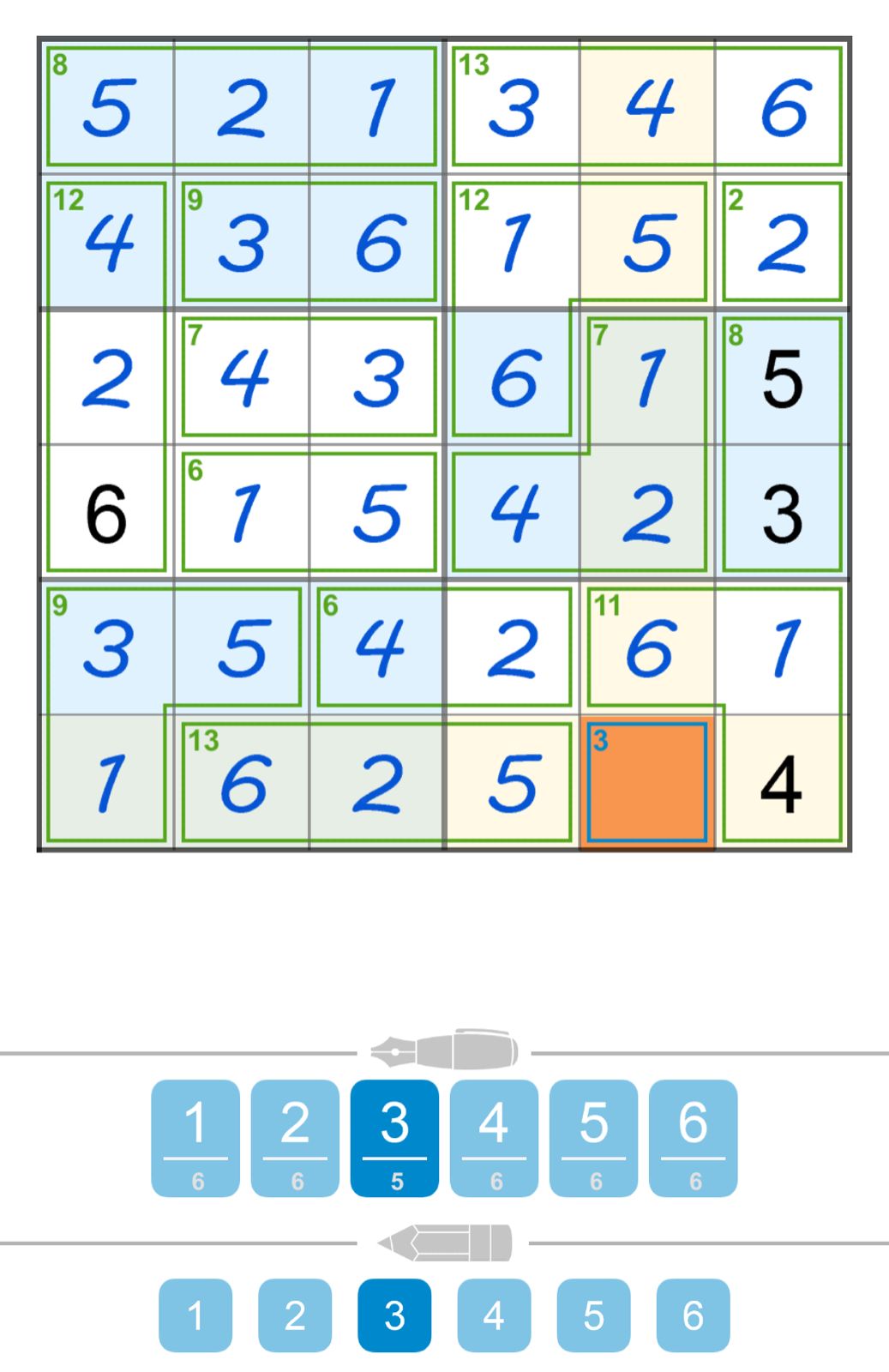Enter pen digit 6
This screenshot has height=1372, width=889.
(x=693, y=1137)
